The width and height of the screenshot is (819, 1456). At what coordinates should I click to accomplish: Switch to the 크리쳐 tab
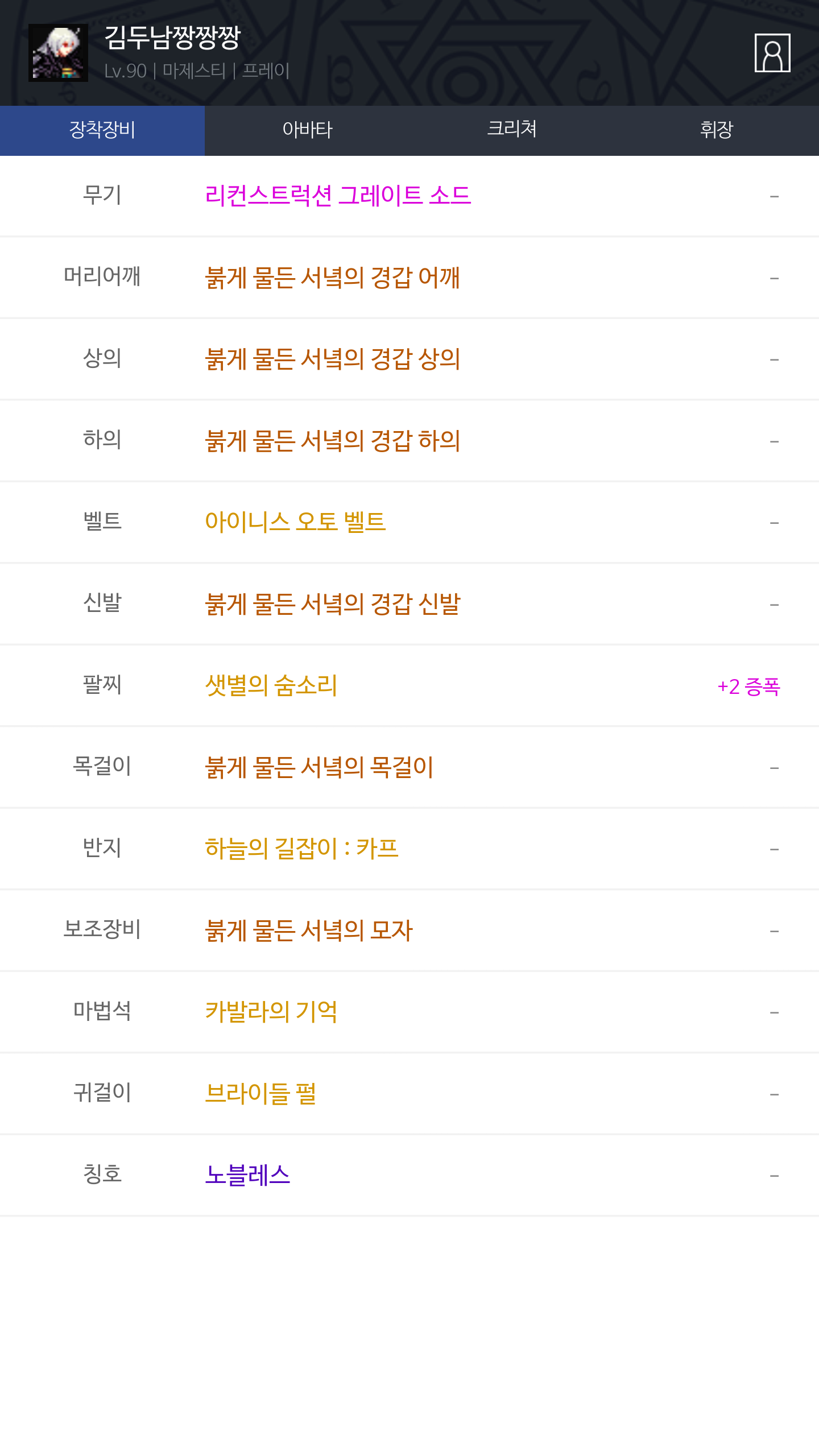[x=512, y=130]
